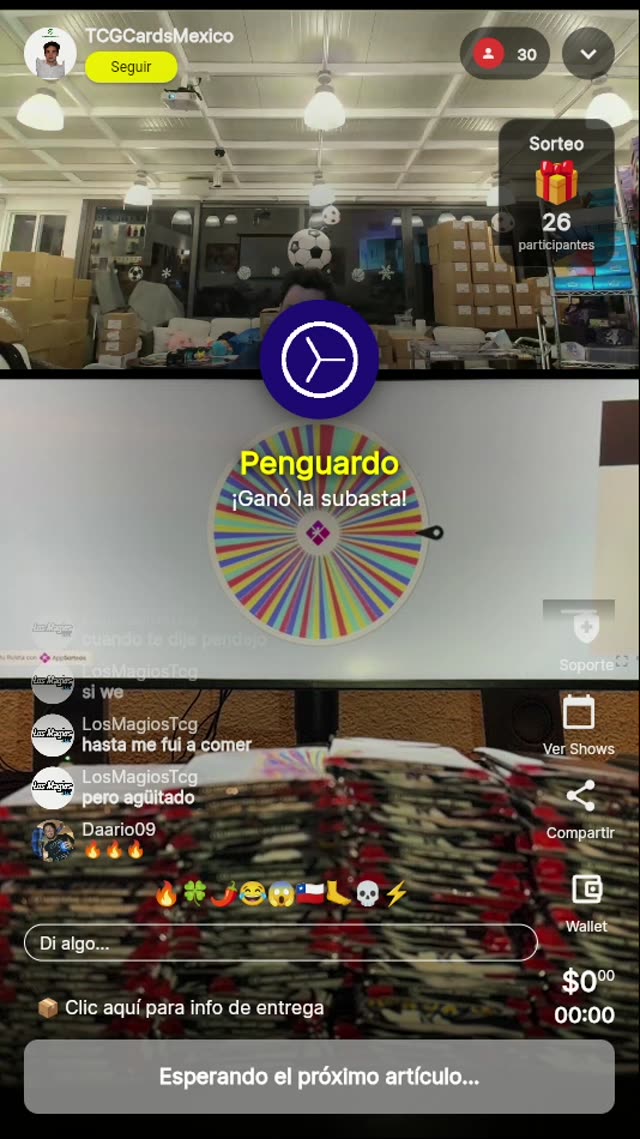
Task: Collapse stream with the down chevron
Action: tap(588, 54)
